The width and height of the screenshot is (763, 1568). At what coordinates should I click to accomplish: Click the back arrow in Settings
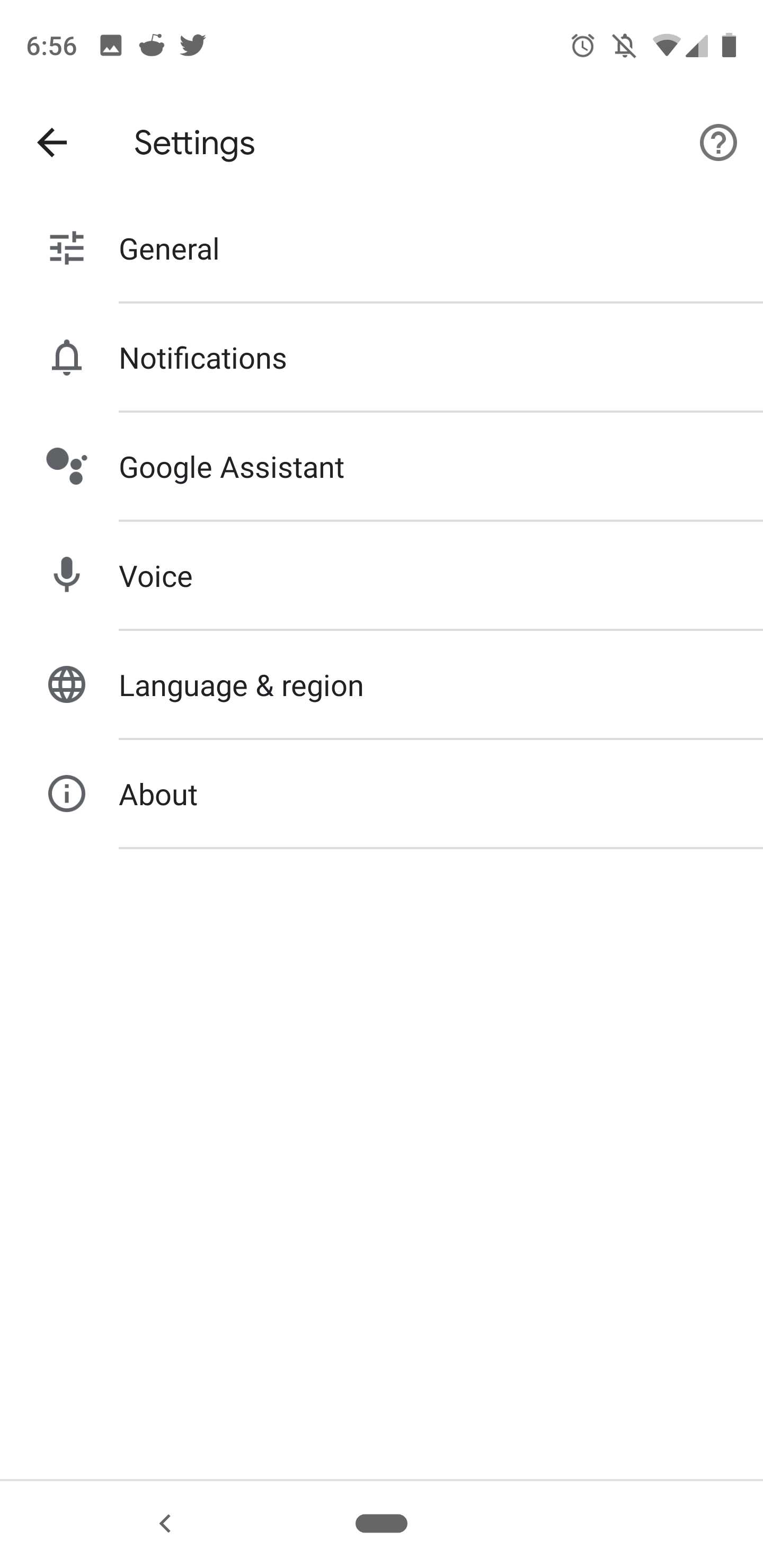(51, 142)
